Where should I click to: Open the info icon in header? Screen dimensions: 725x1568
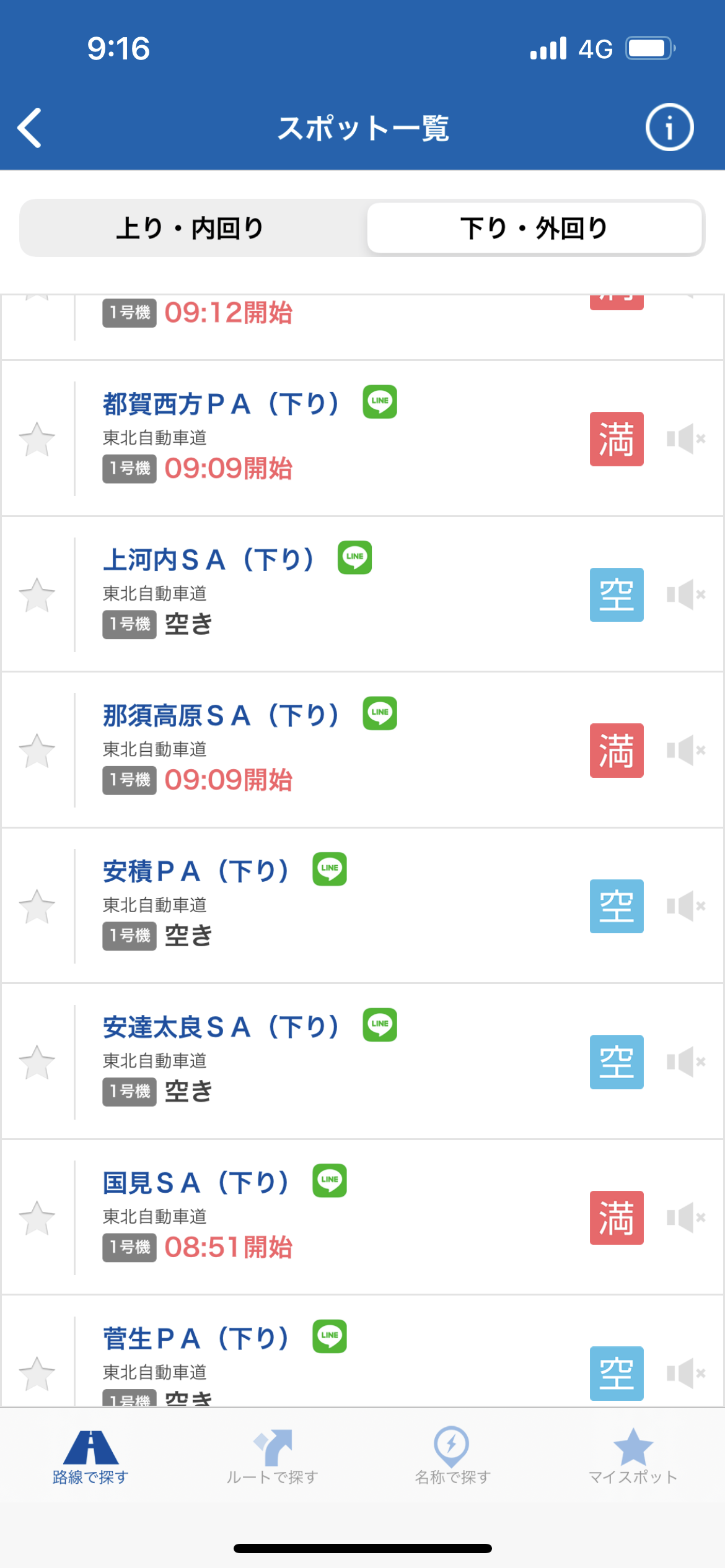coord(669,128)
